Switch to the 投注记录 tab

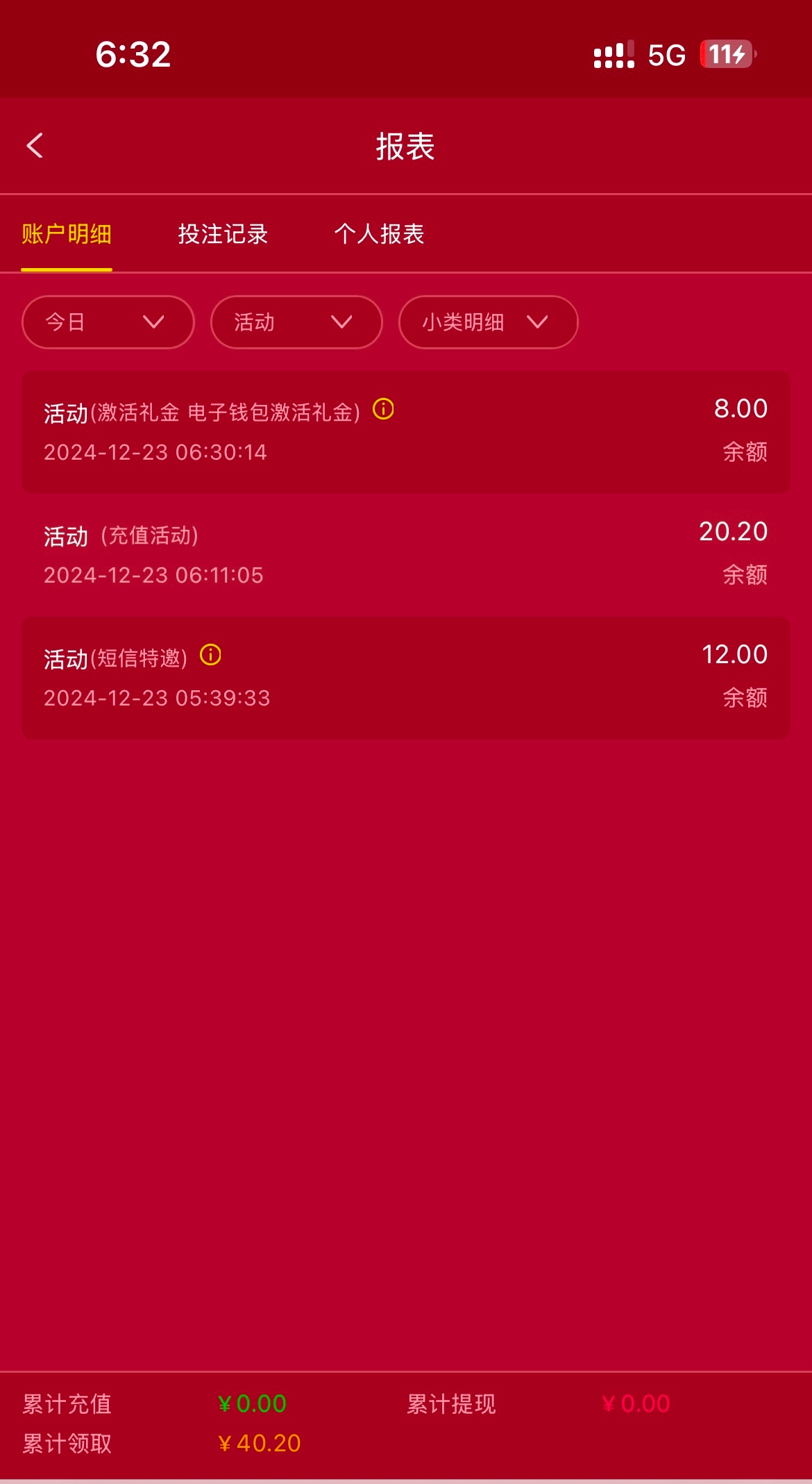[x=223, y=234]
